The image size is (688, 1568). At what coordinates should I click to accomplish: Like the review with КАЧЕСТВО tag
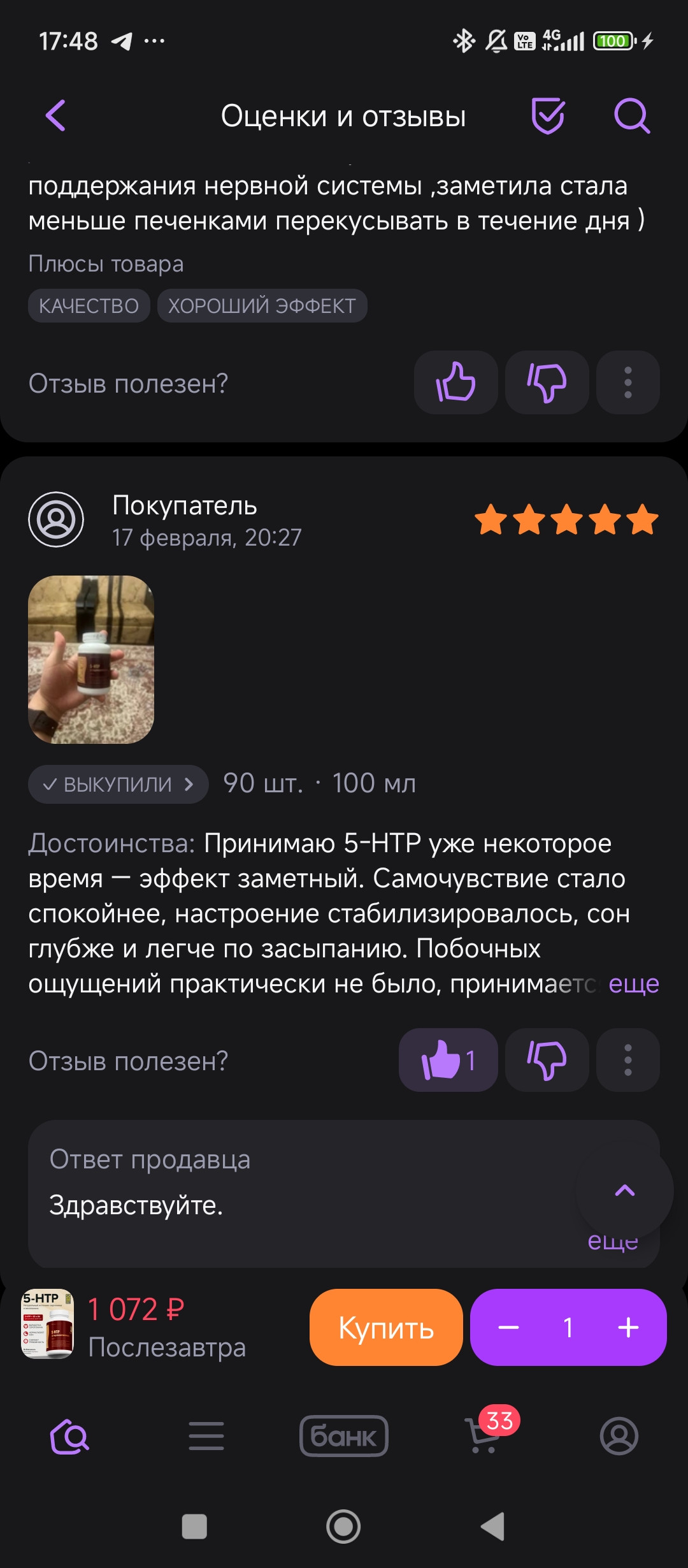pyautogui.click(x=455, y=382)
